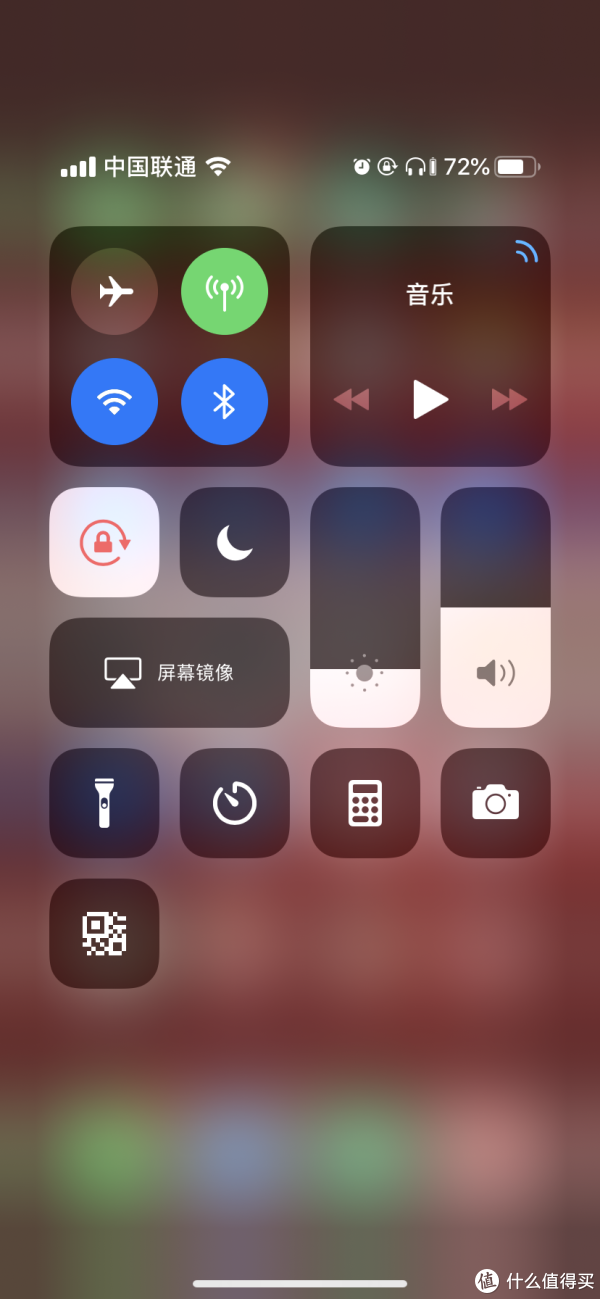The width and height of the screenshot is (600, 1299).
Task: Skip to the next track
Action: (509, 400)
